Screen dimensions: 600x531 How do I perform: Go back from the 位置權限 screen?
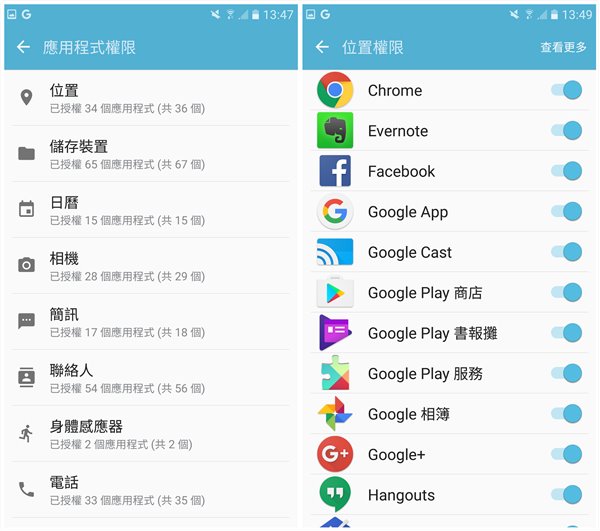click(x=322, y=47)
